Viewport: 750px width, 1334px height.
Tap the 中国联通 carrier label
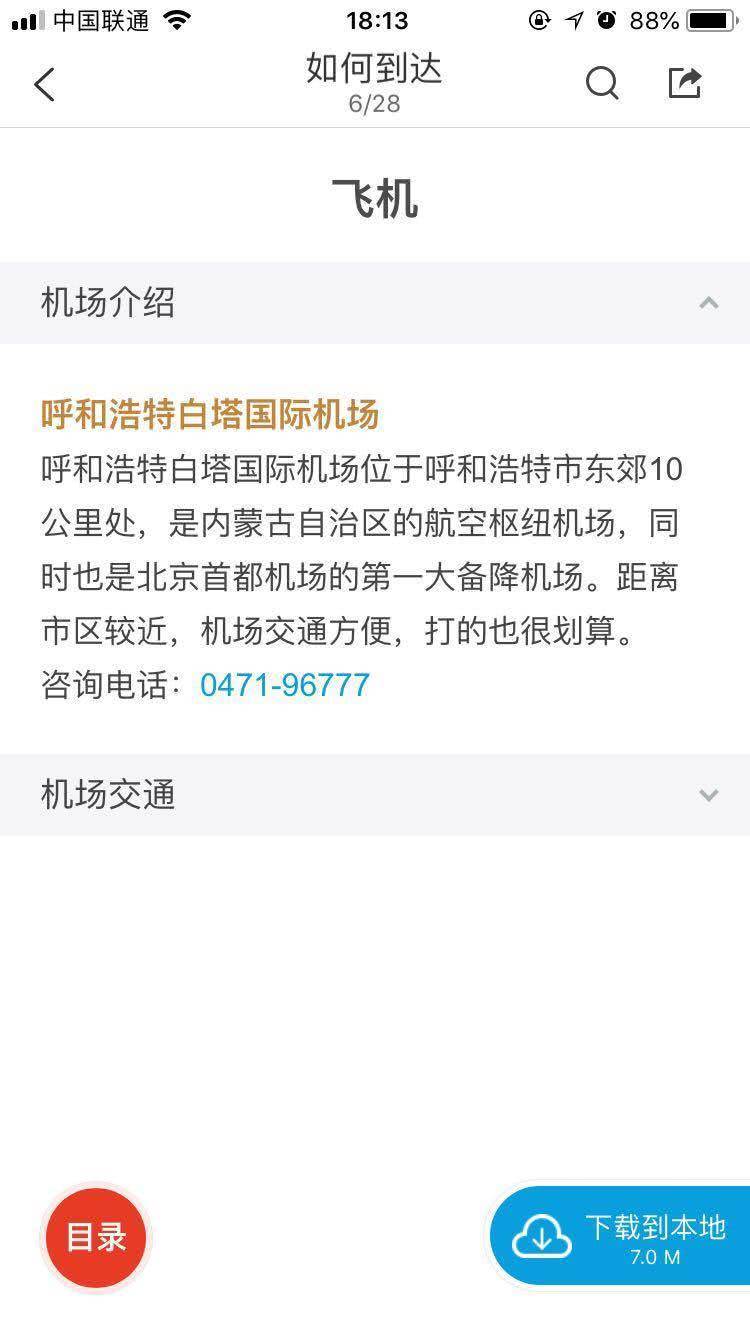100,19
